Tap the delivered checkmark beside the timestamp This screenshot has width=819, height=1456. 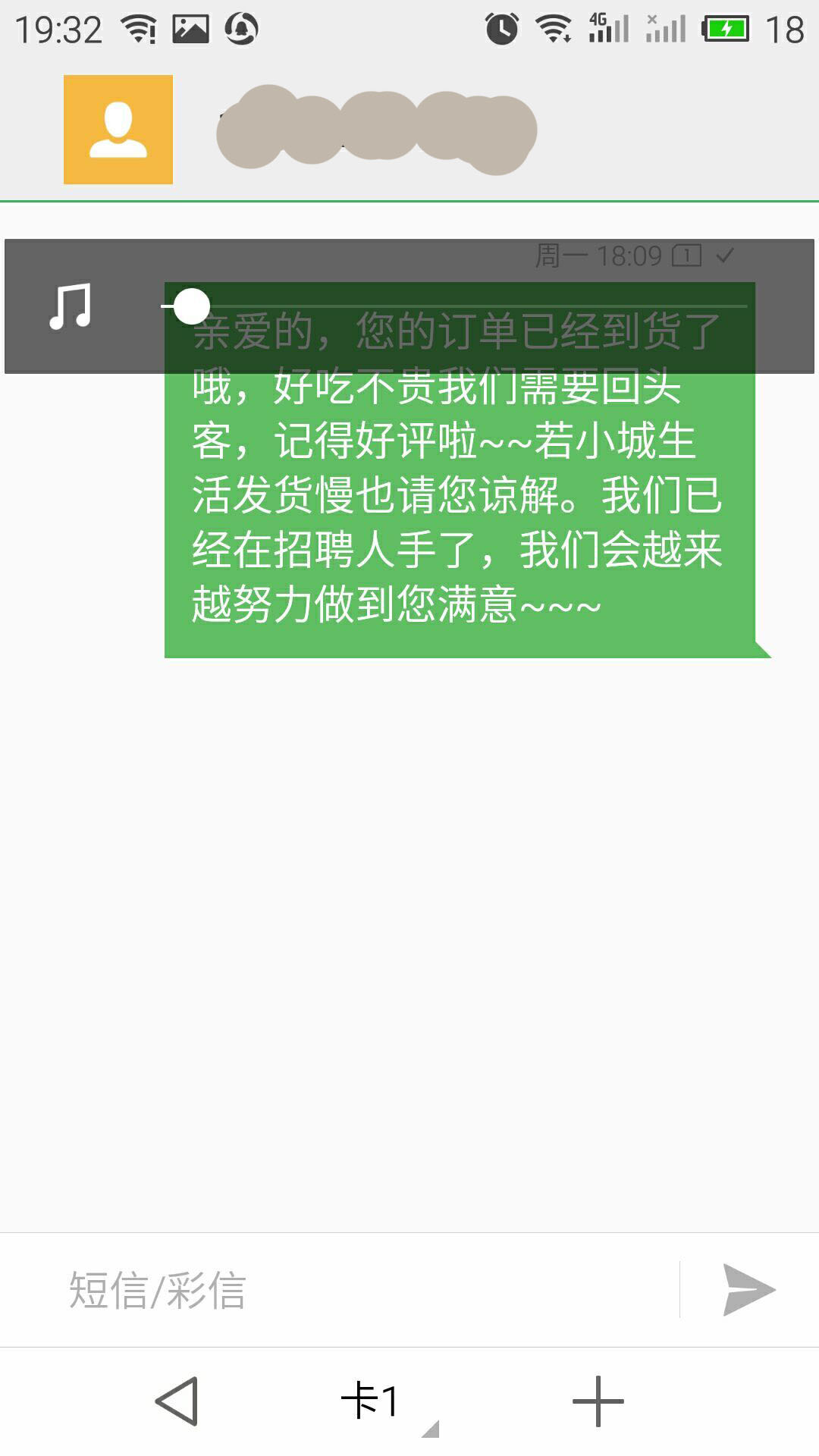tap(723, 256)
